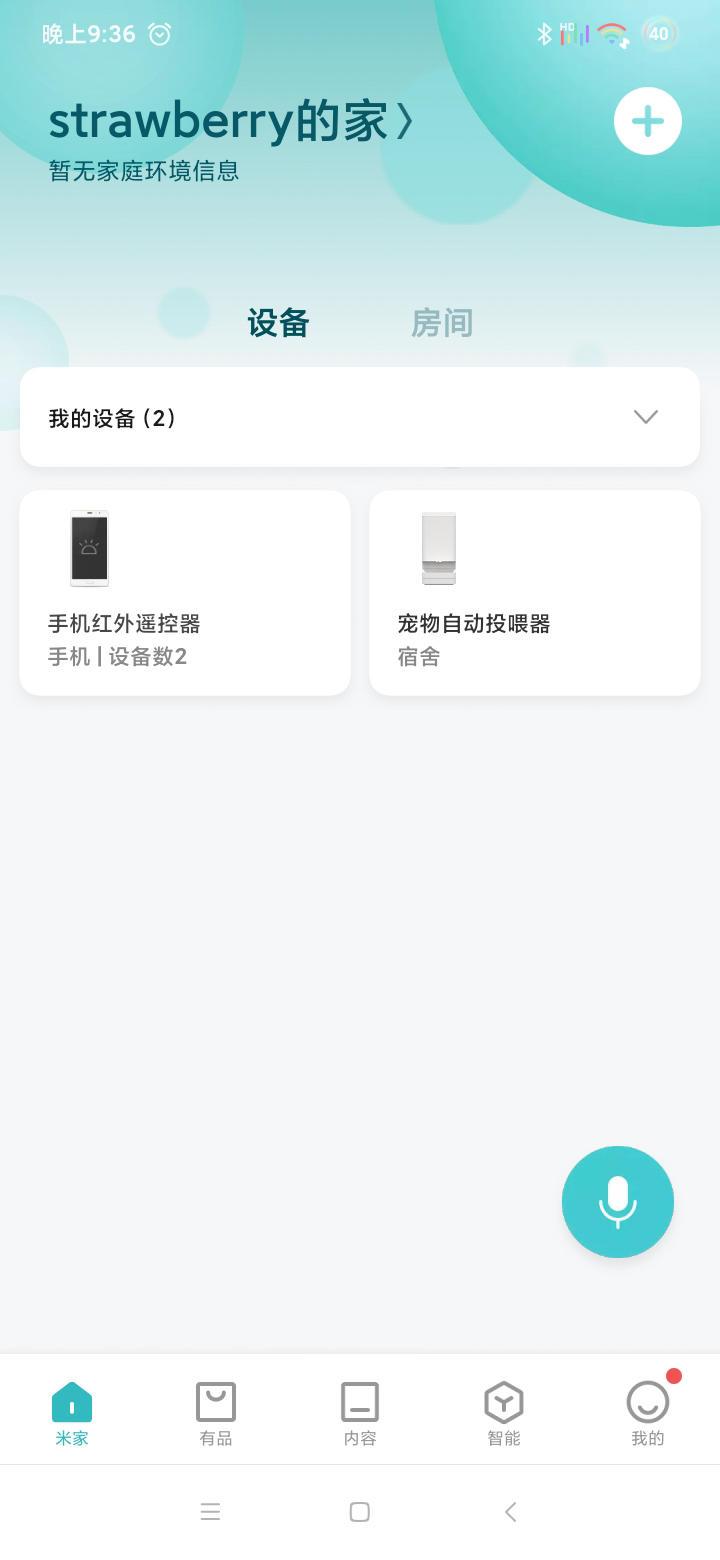Open the 手机红外遥控器 device card

(x=185, y=593)
